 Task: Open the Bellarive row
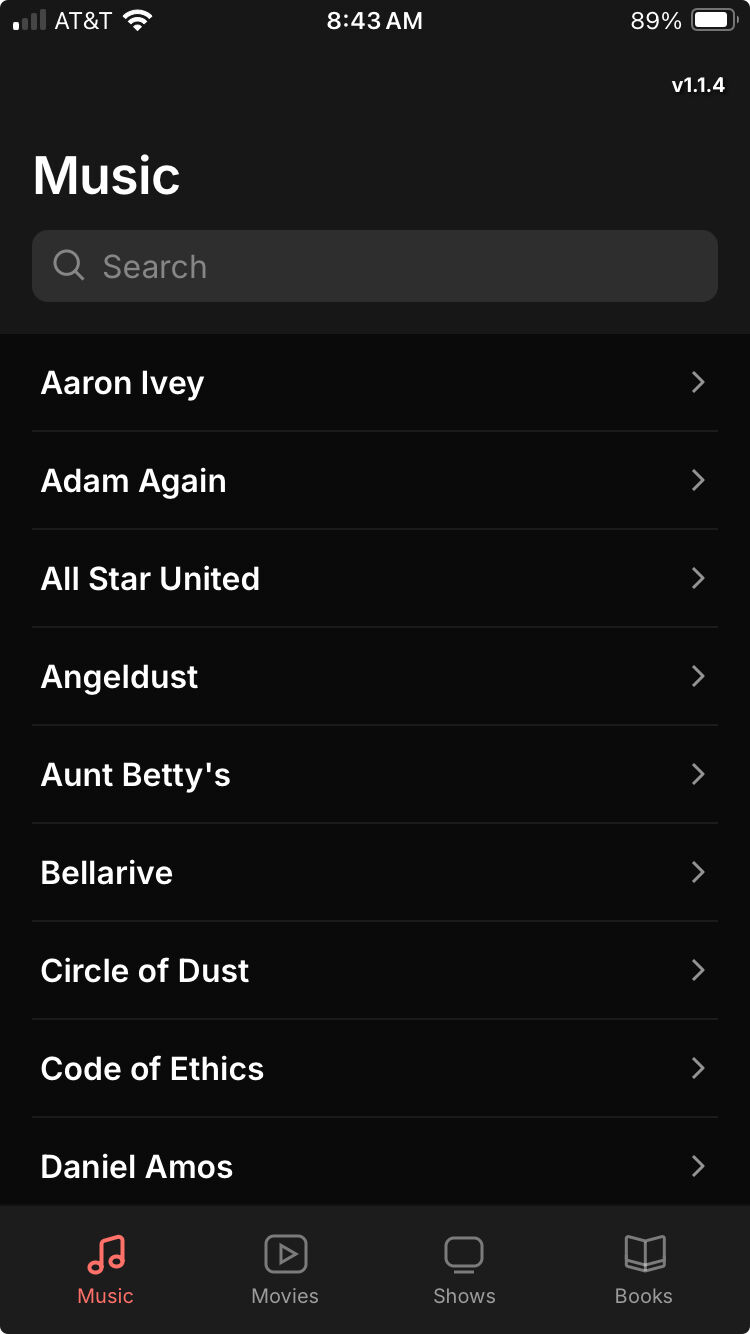point(375,873)
